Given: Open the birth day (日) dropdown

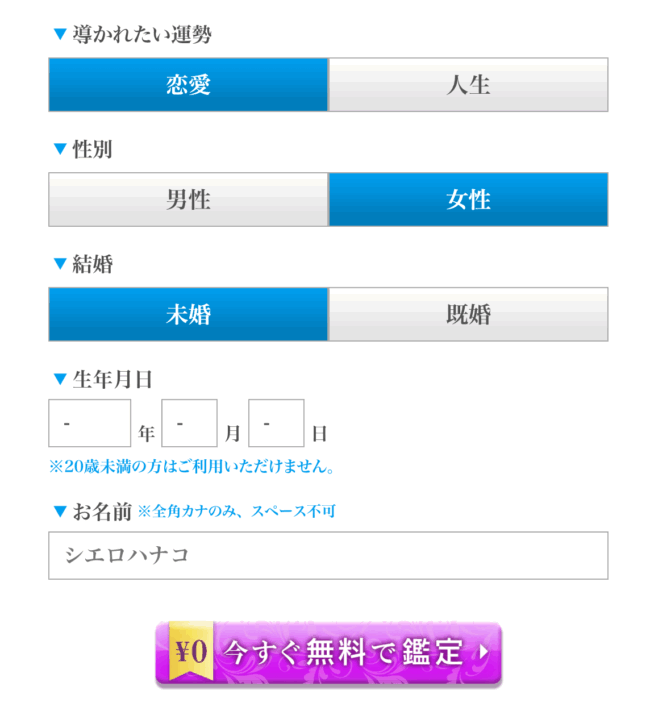Looking at the screenshot, I should [276, 423].
